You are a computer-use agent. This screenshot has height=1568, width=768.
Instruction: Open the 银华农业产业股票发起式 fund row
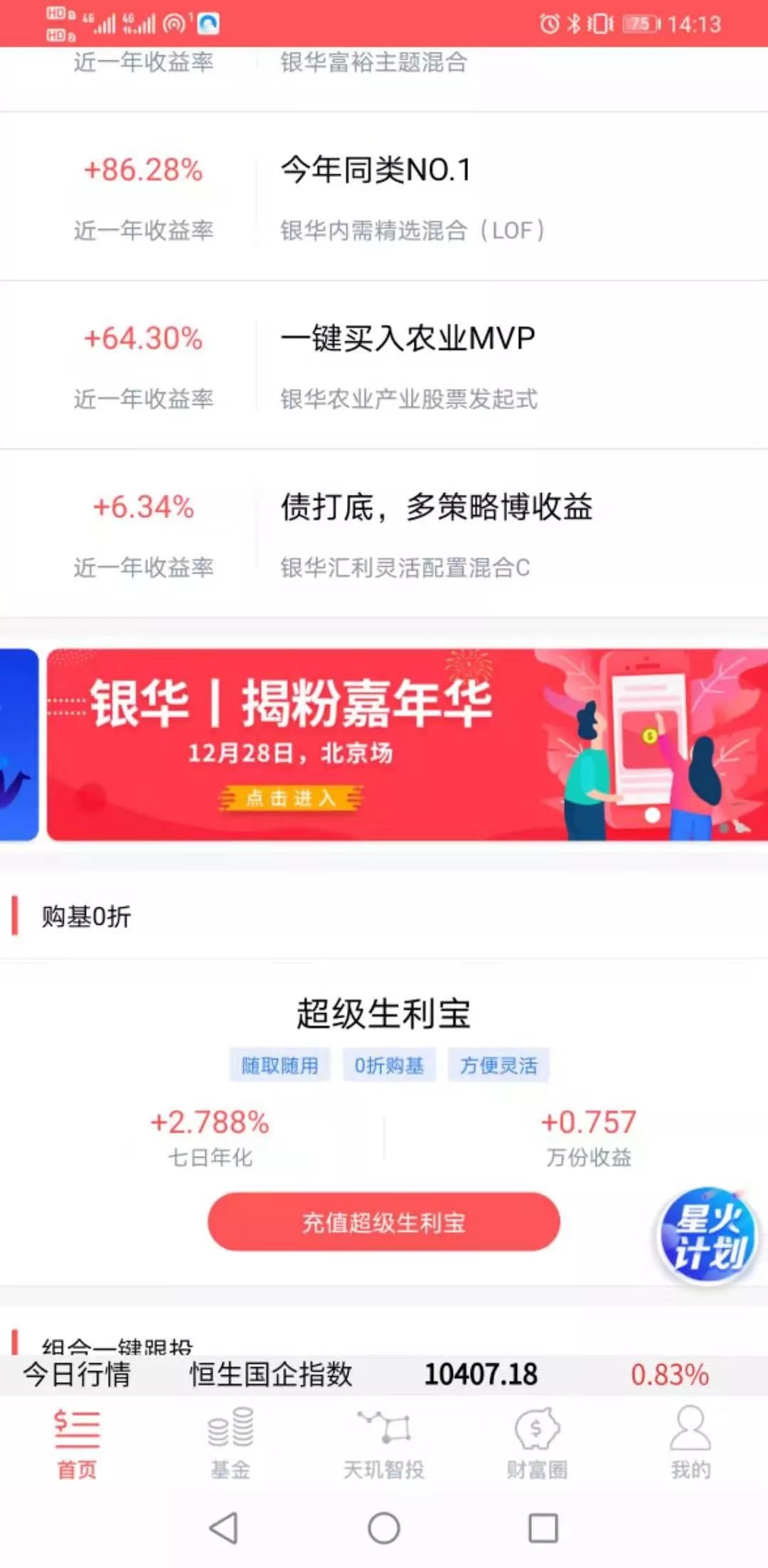pyautogui.click(x=384, y=365)
